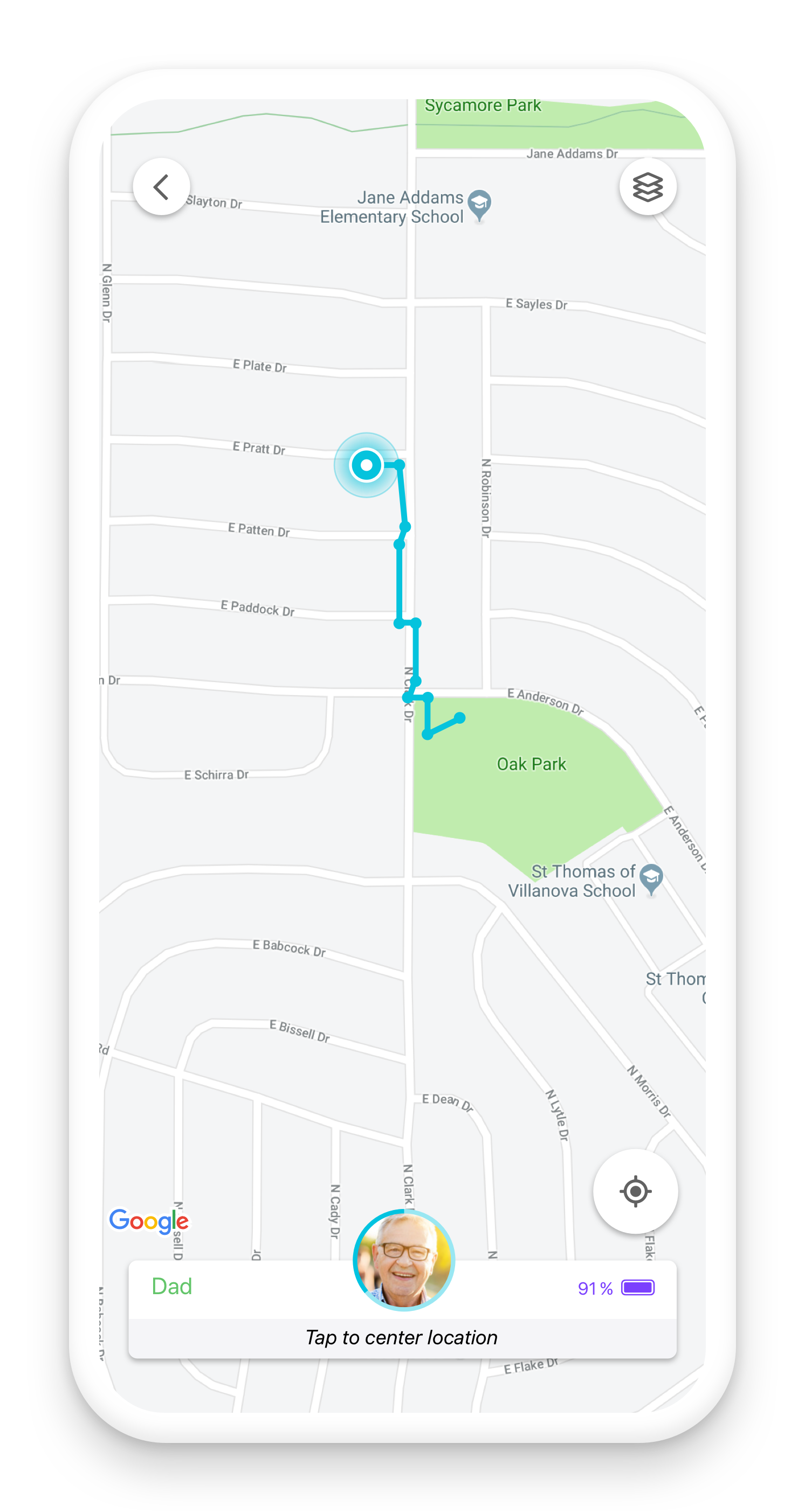Open the Jane Addams Elementary School pin
This screenshot has width=805, height=1512.
(x=479, y=204)
